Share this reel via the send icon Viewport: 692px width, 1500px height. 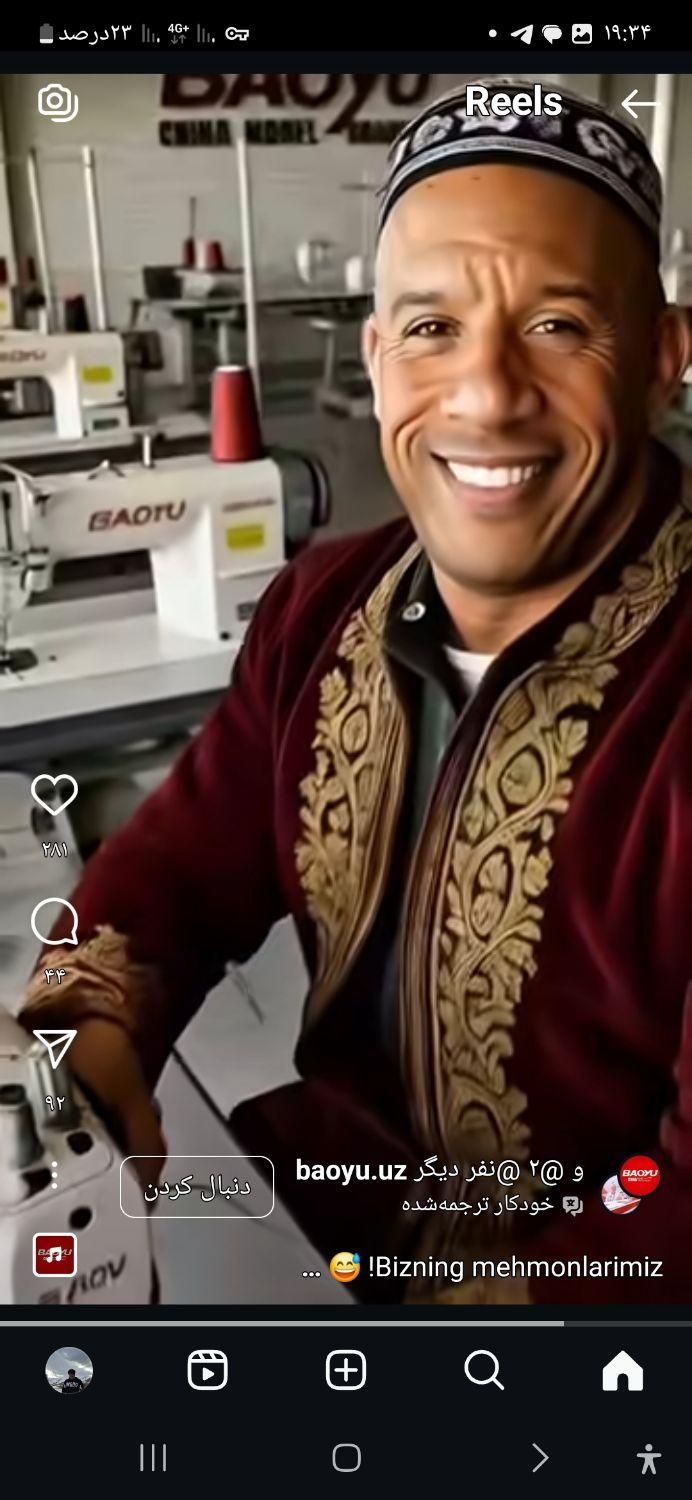(x=55, y=1049)
